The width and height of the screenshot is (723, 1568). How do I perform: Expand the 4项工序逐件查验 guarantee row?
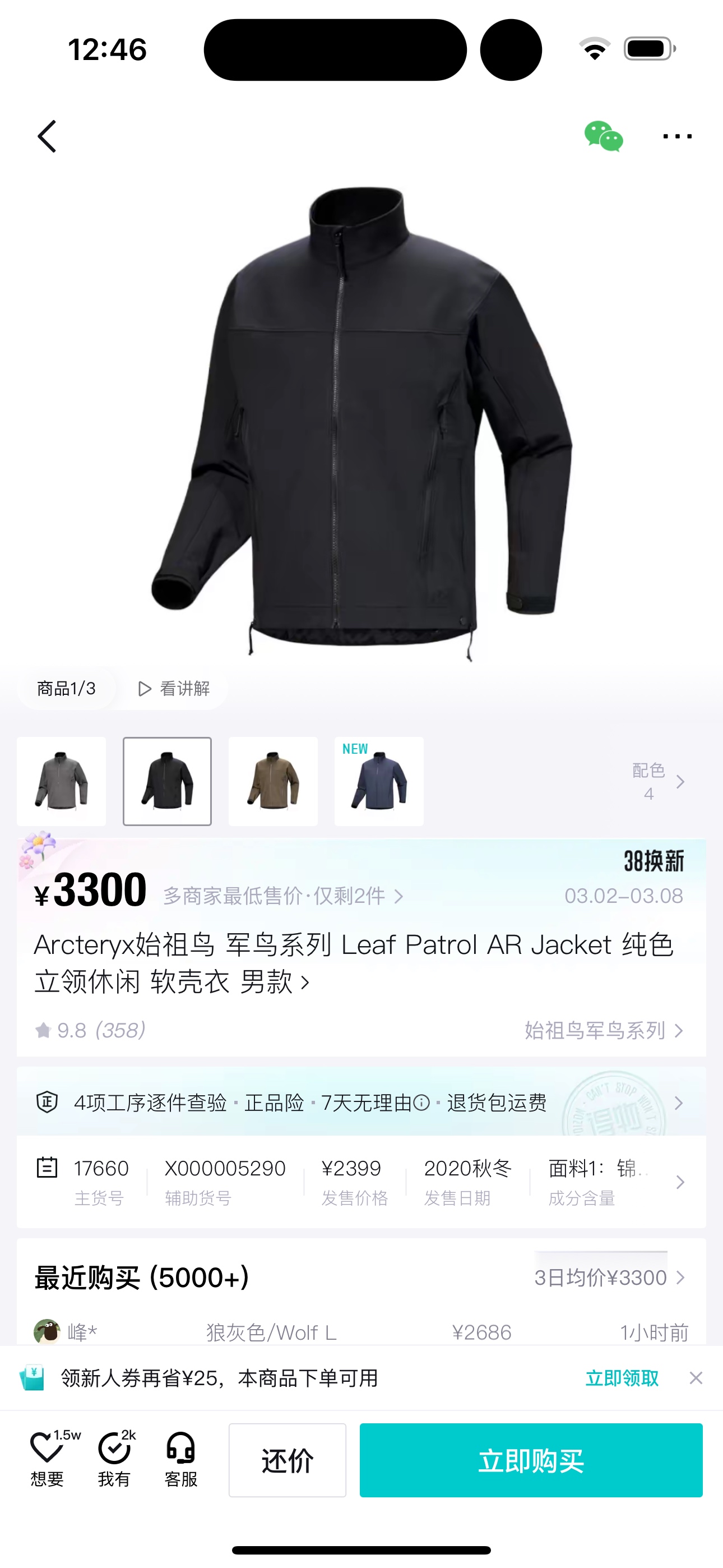pos(361,1103)
